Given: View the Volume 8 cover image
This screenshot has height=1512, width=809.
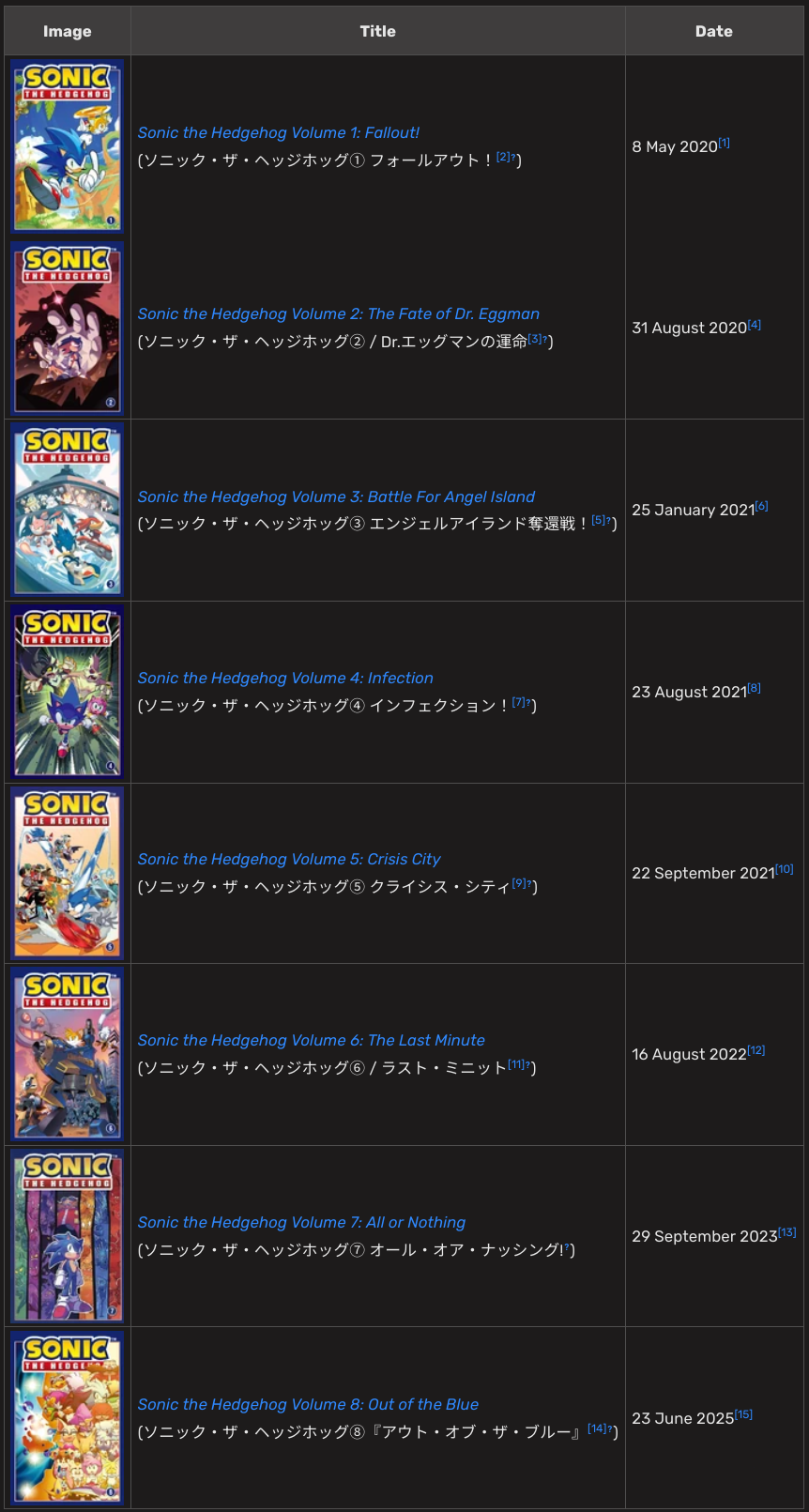Looking at the screenshot, I should tap(68, 1418).
